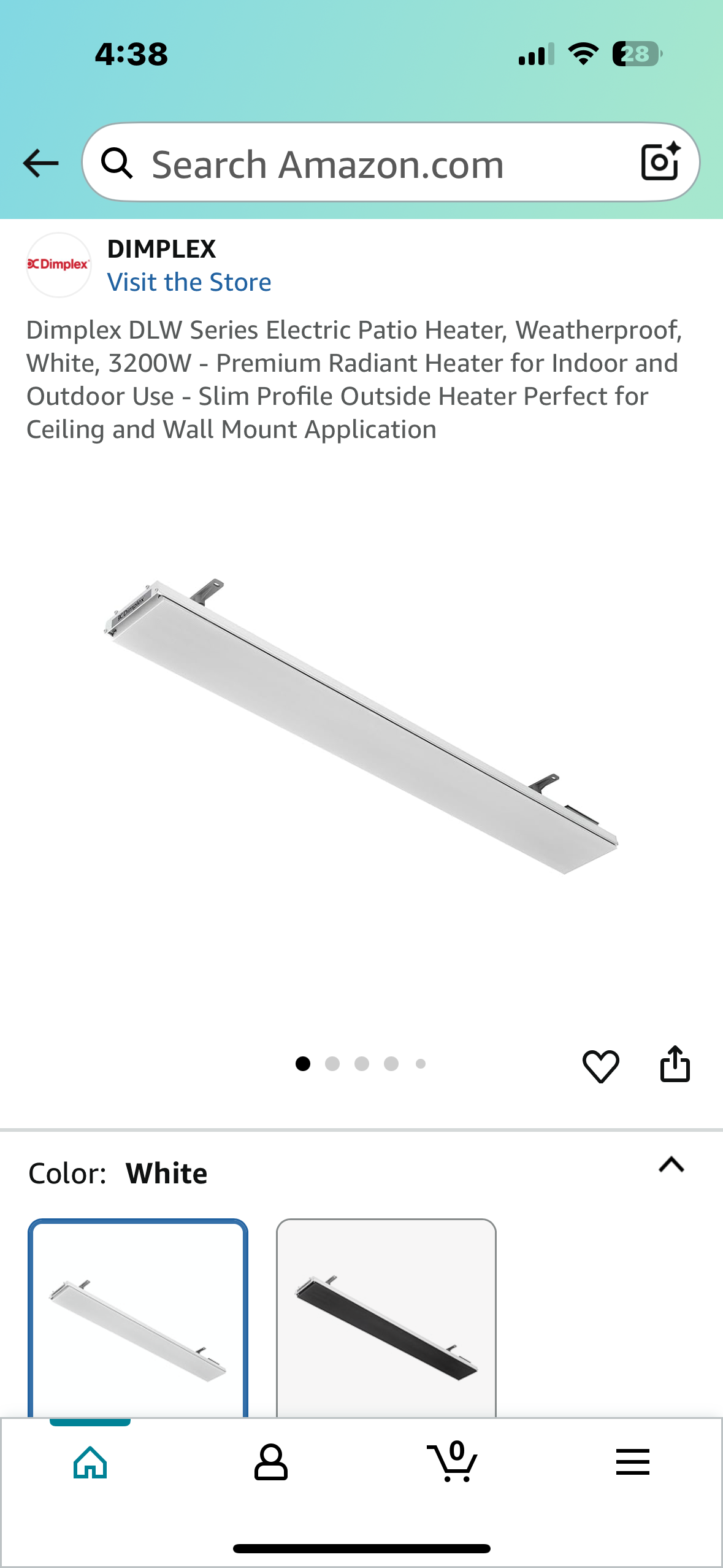Open the main heater product image
Image resolution: width=723 pixels, height=1568 pixels.
(x=362, y=727)
